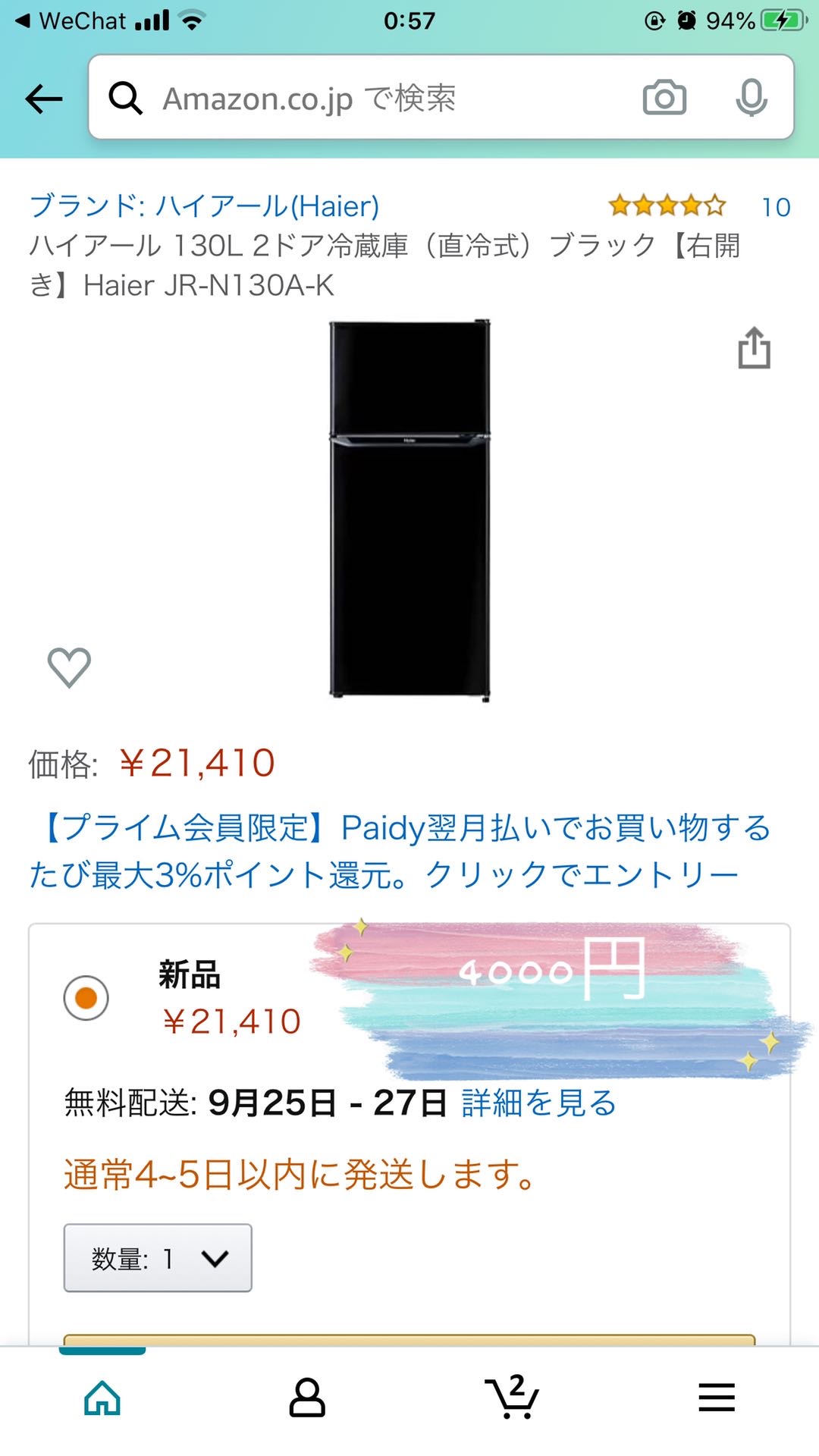
Task: Return to WeChat from status bar
Action: 72,20
